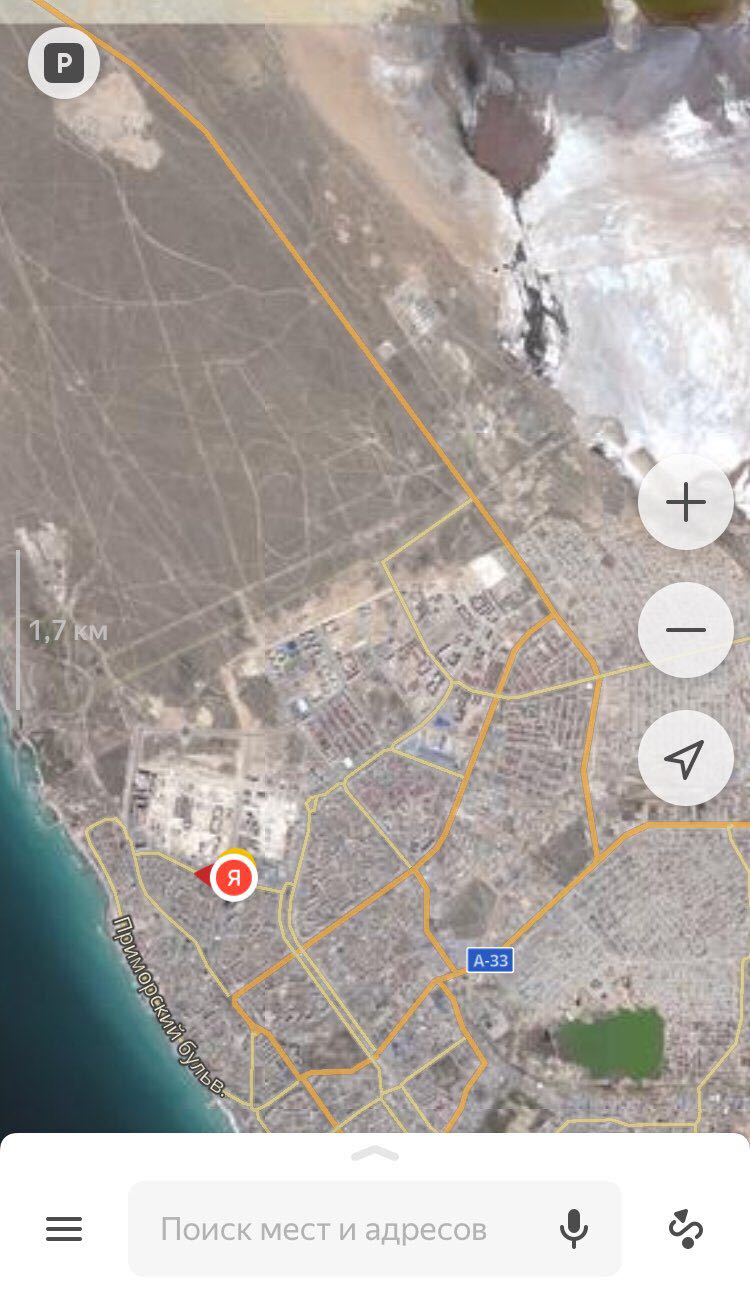
Task: Start voice search with the microphone
Action: point(574,1229)
